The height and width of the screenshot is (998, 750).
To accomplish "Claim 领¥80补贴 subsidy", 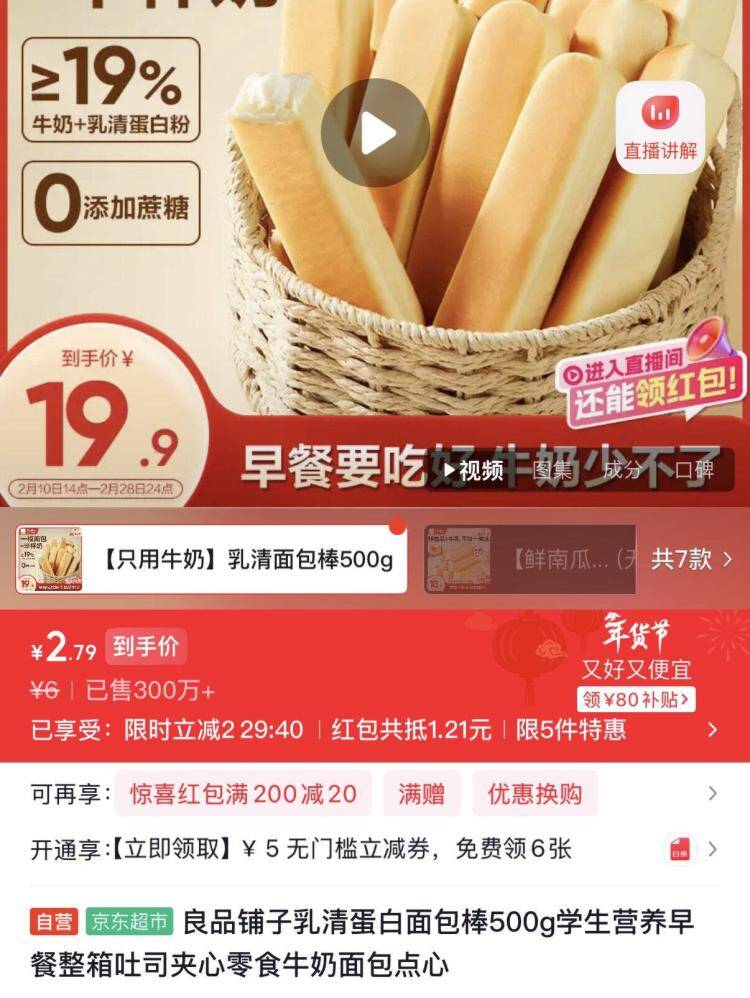I will pos(638,700).
